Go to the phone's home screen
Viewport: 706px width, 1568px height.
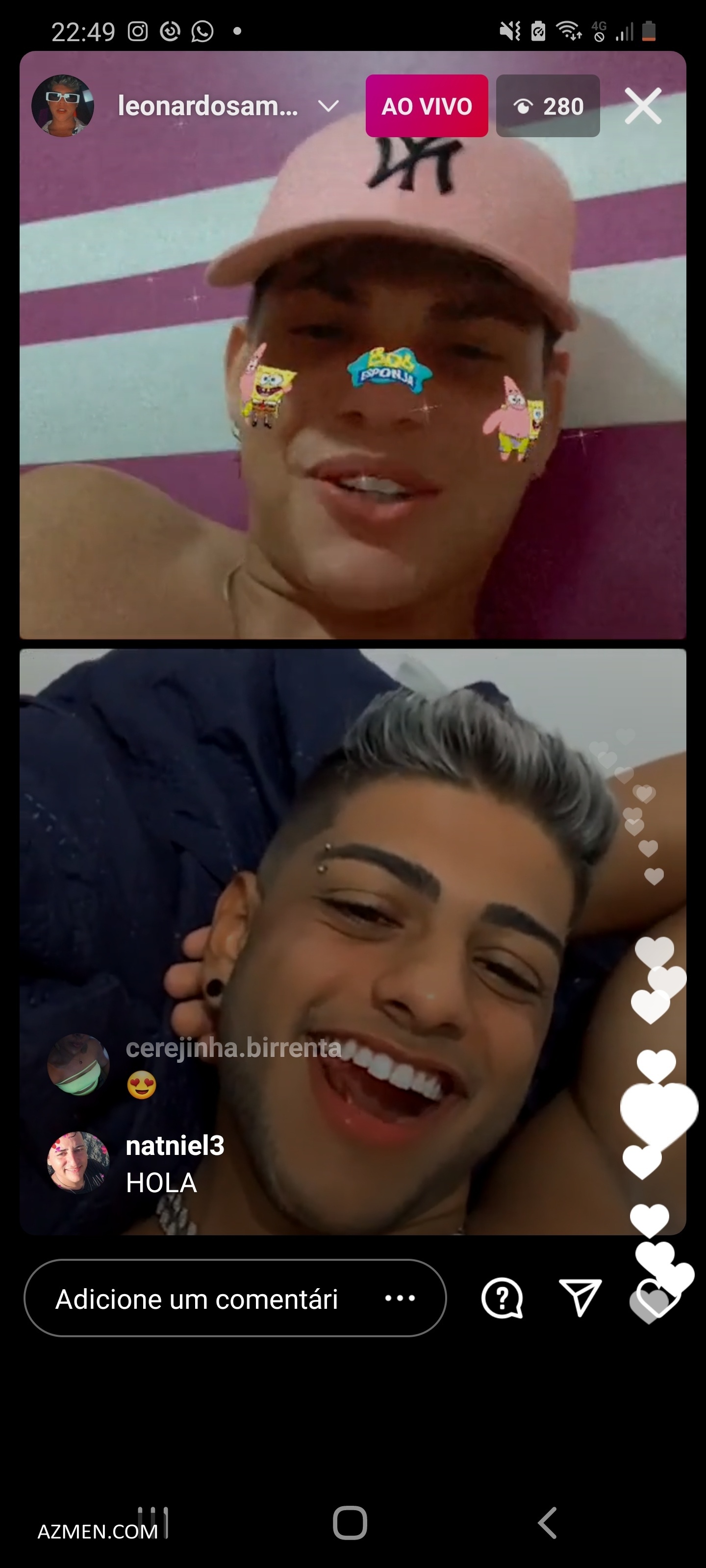pyautogui.click(x=350, y=1523)
